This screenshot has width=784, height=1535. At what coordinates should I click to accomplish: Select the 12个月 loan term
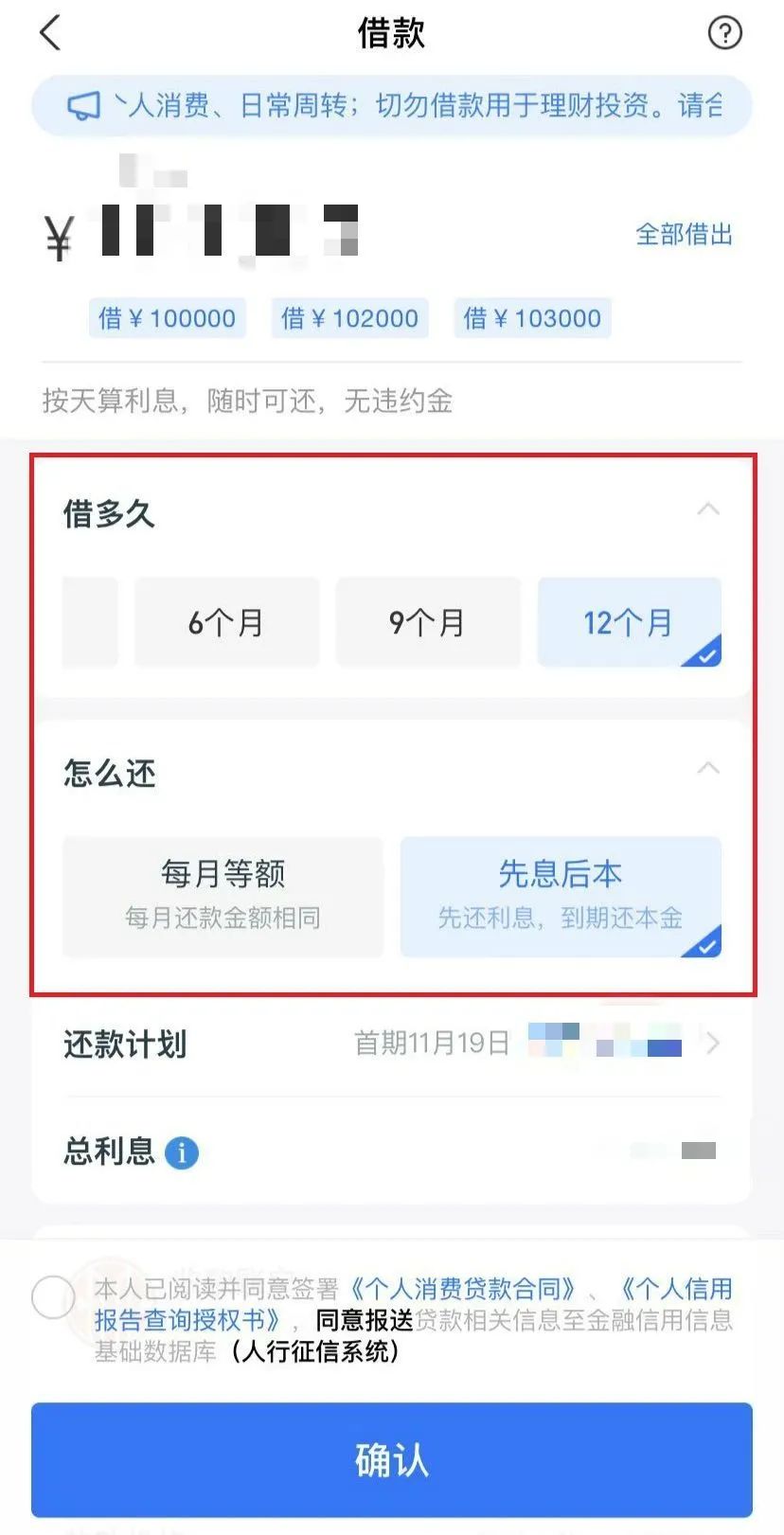[x=629, y=622]
